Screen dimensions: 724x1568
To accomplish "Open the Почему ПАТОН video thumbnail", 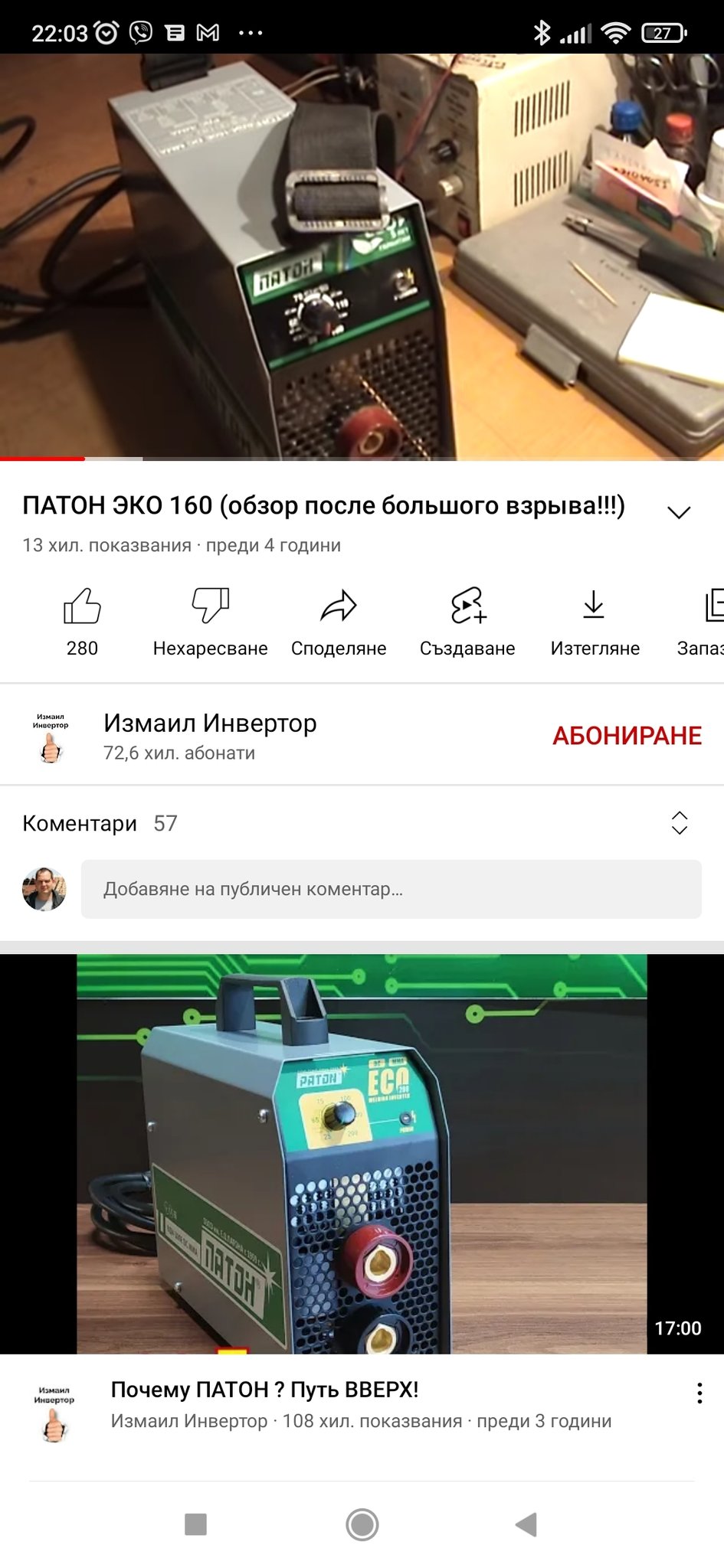I will click(x=362, y=1153).
